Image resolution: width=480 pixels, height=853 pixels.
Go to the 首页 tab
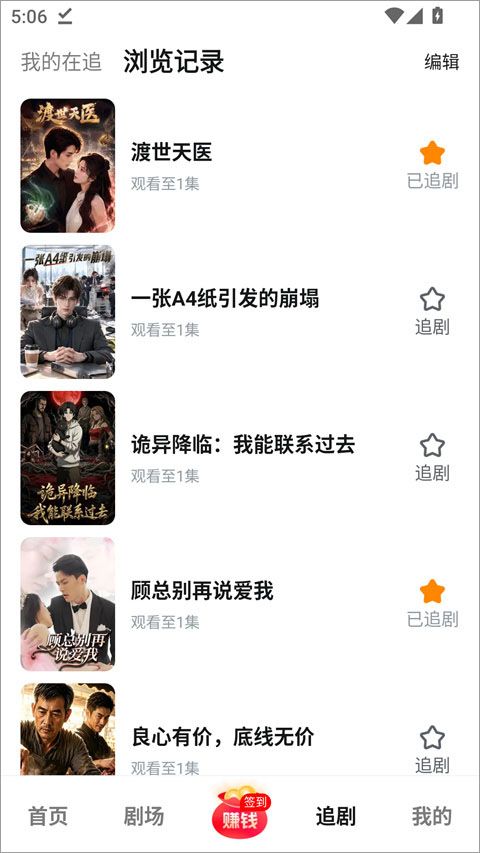point(48,817)
